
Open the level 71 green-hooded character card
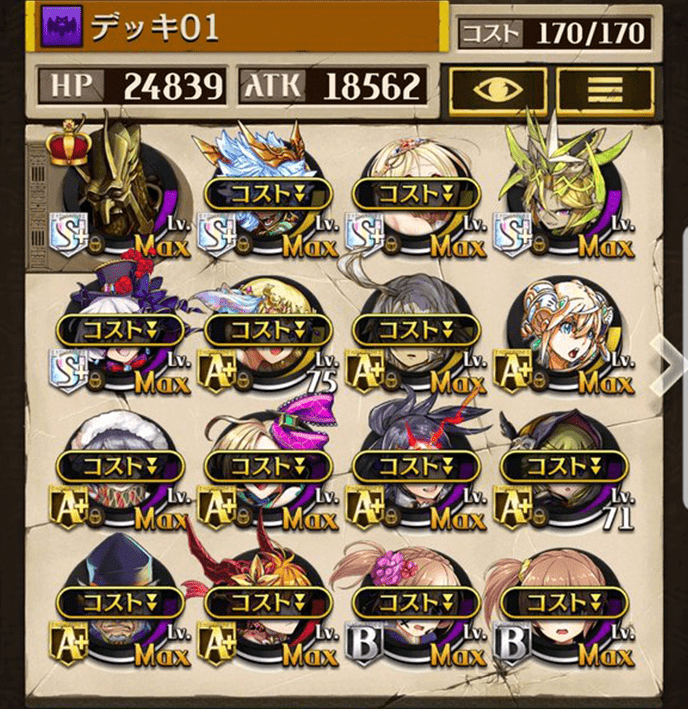pyautogui.click(x=564, y=470)
